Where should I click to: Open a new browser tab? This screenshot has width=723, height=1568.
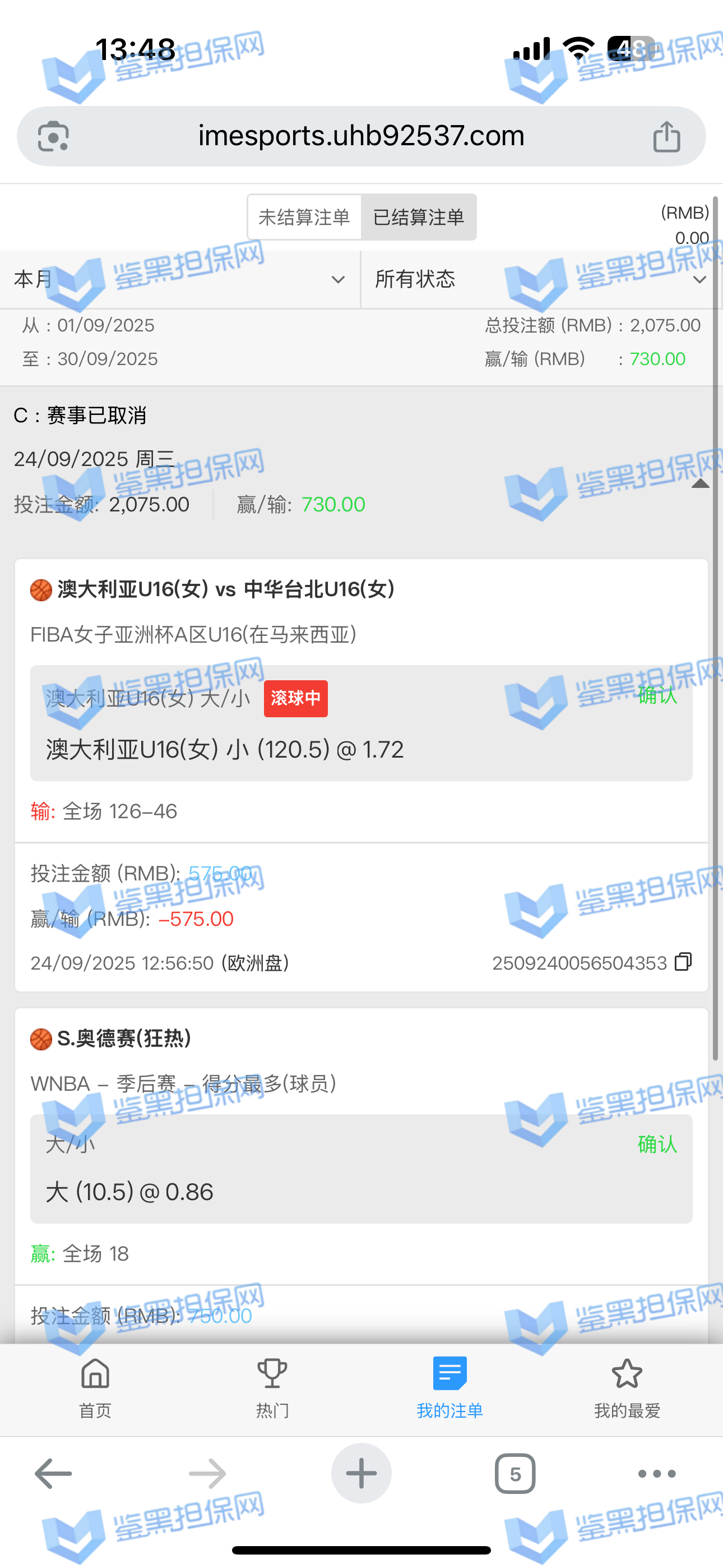pyautogui.click(x=361, y=1474)
